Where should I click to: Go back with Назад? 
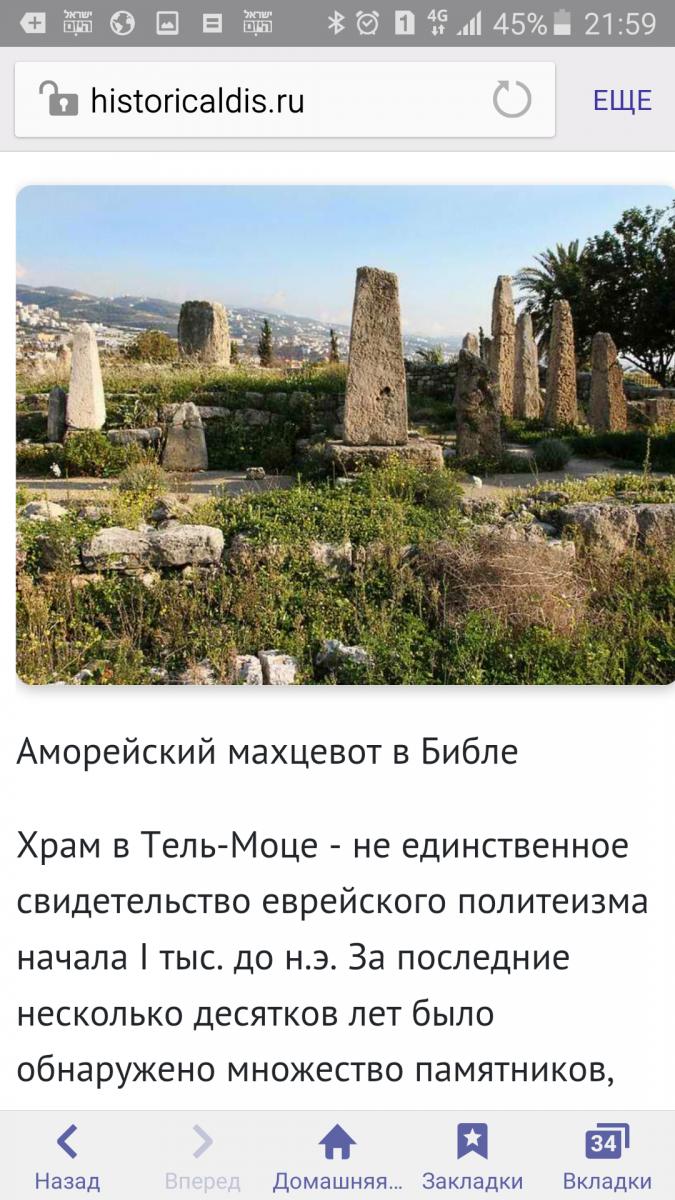click(67, 1157)
